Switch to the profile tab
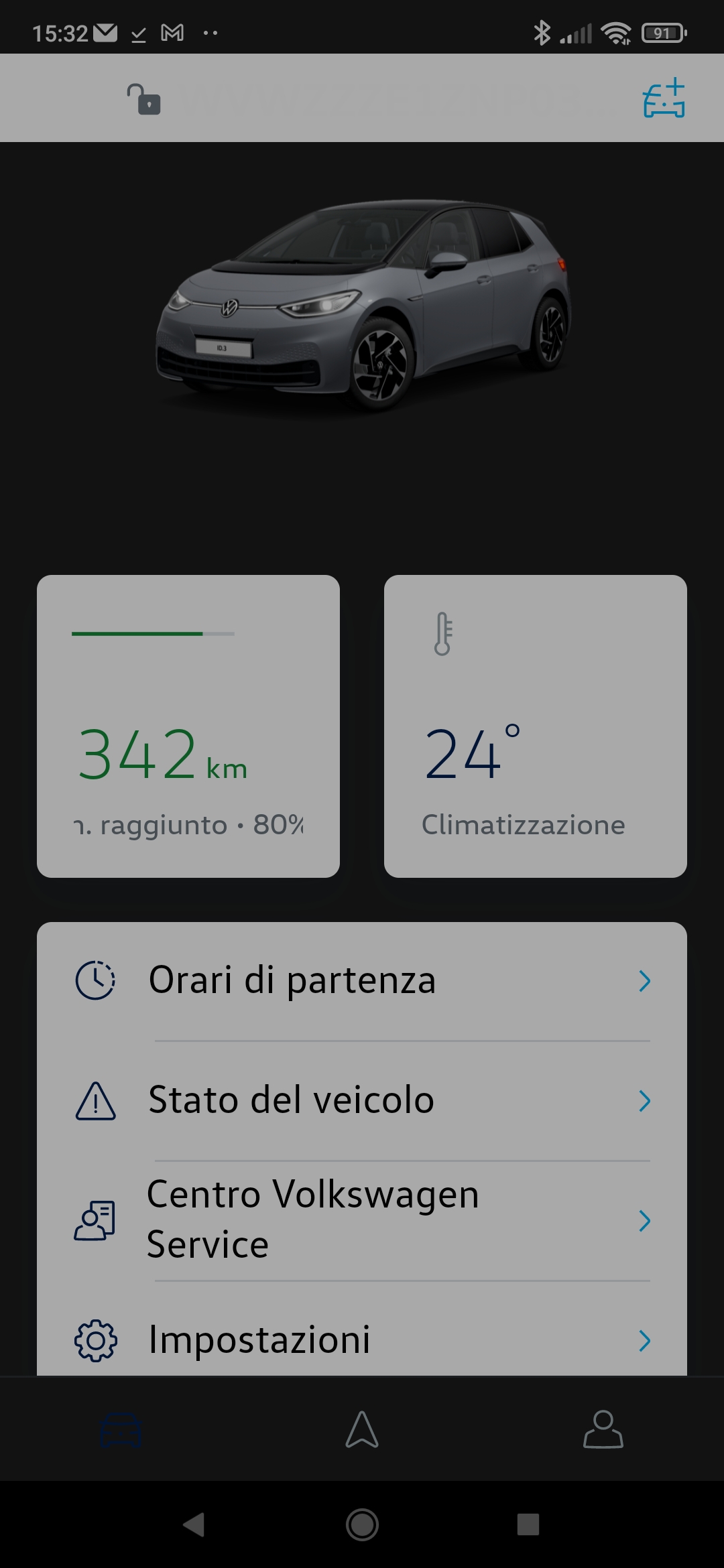Screen dimensions: 724x1568 click(x=603, y=1429)
